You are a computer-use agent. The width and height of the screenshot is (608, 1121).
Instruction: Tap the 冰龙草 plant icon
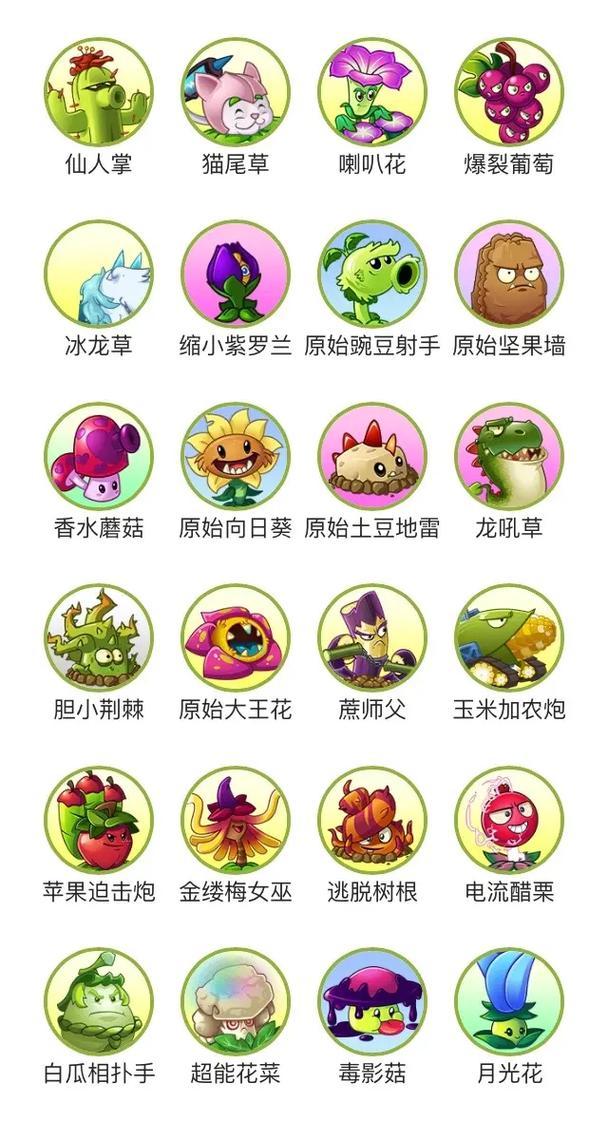(x=98, y=275)
